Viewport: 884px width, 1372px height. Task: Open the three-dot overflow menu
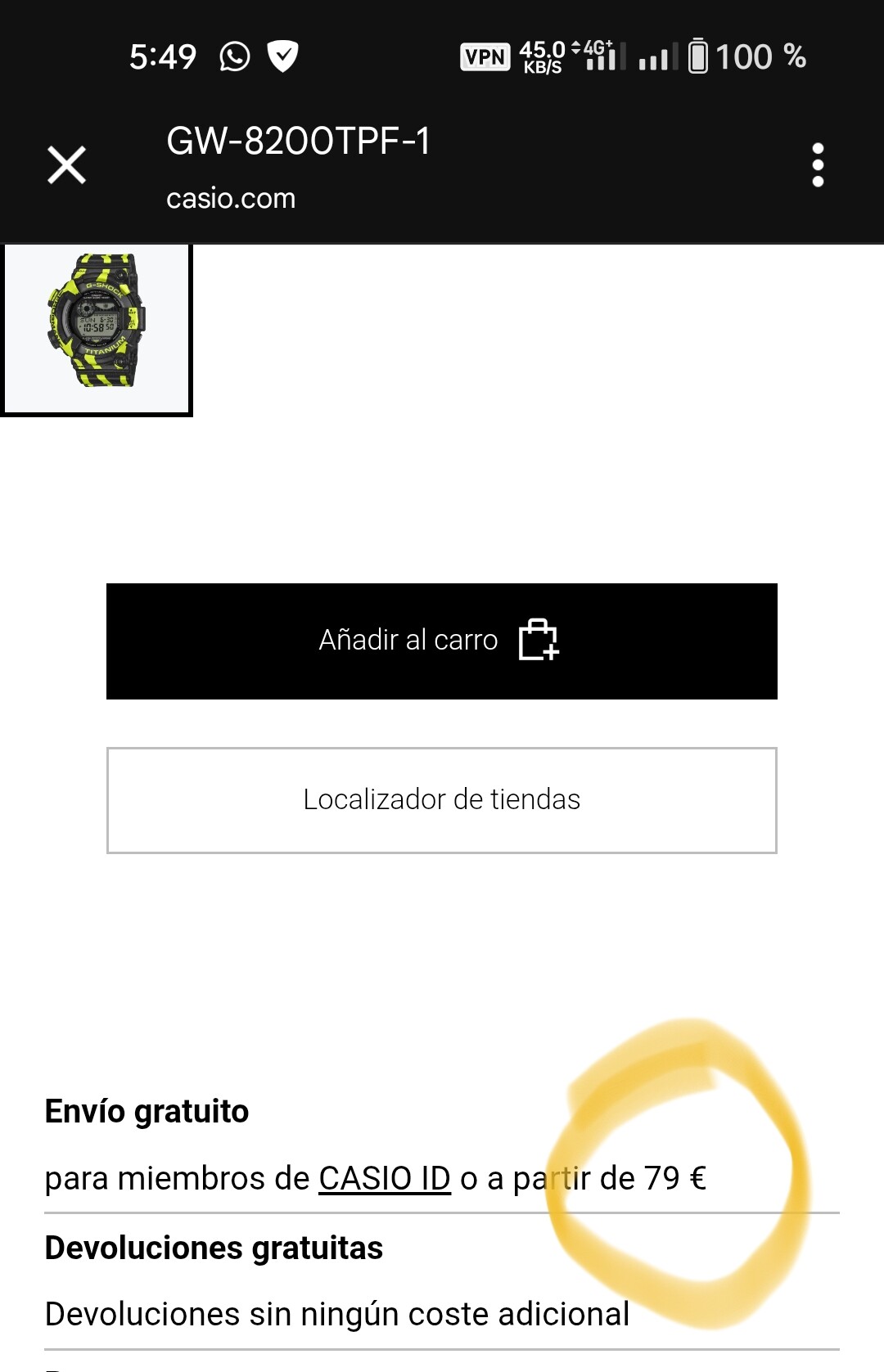point(817,165)
